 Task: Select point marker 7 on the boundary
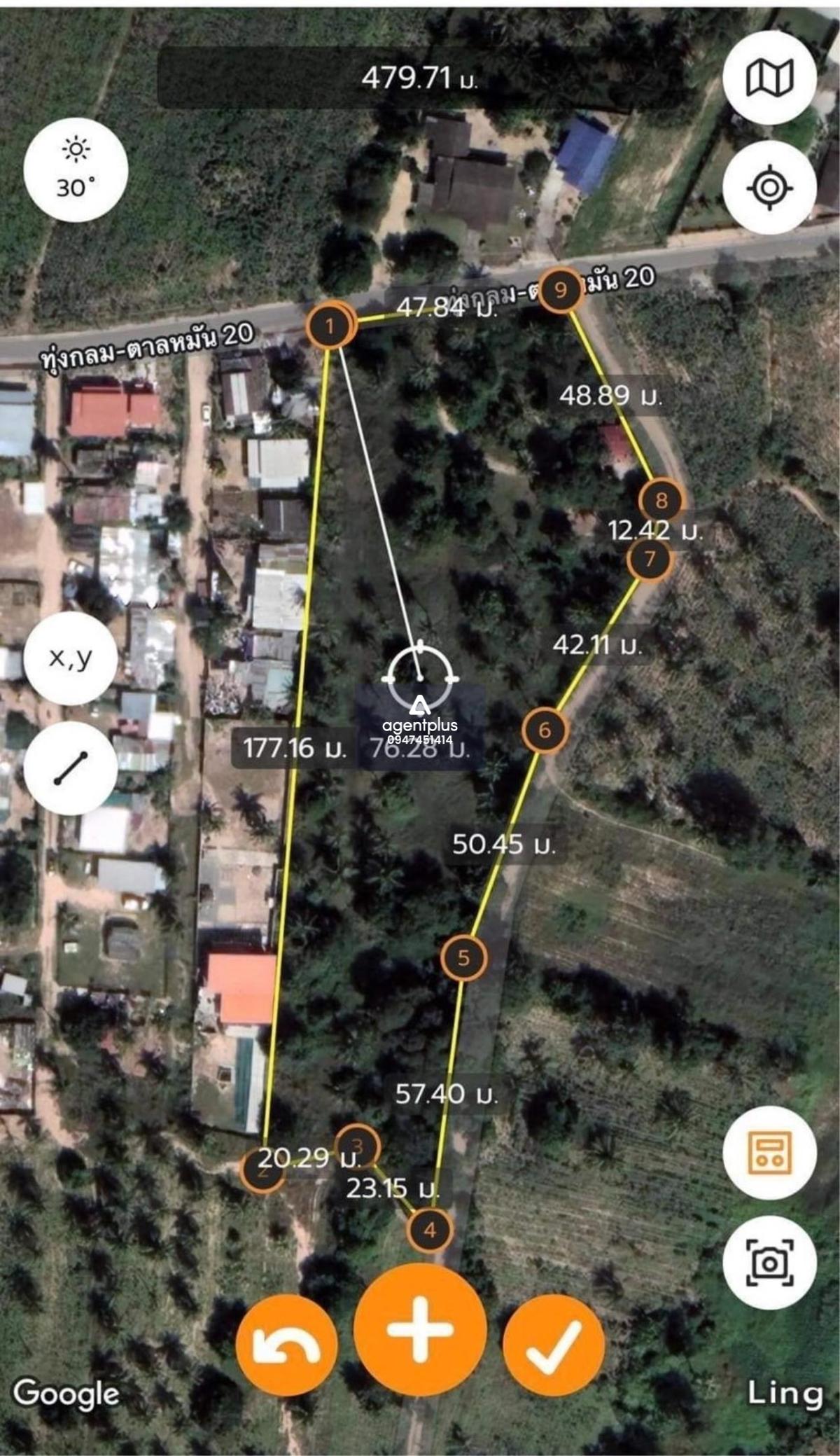click(x=650, y=558)
